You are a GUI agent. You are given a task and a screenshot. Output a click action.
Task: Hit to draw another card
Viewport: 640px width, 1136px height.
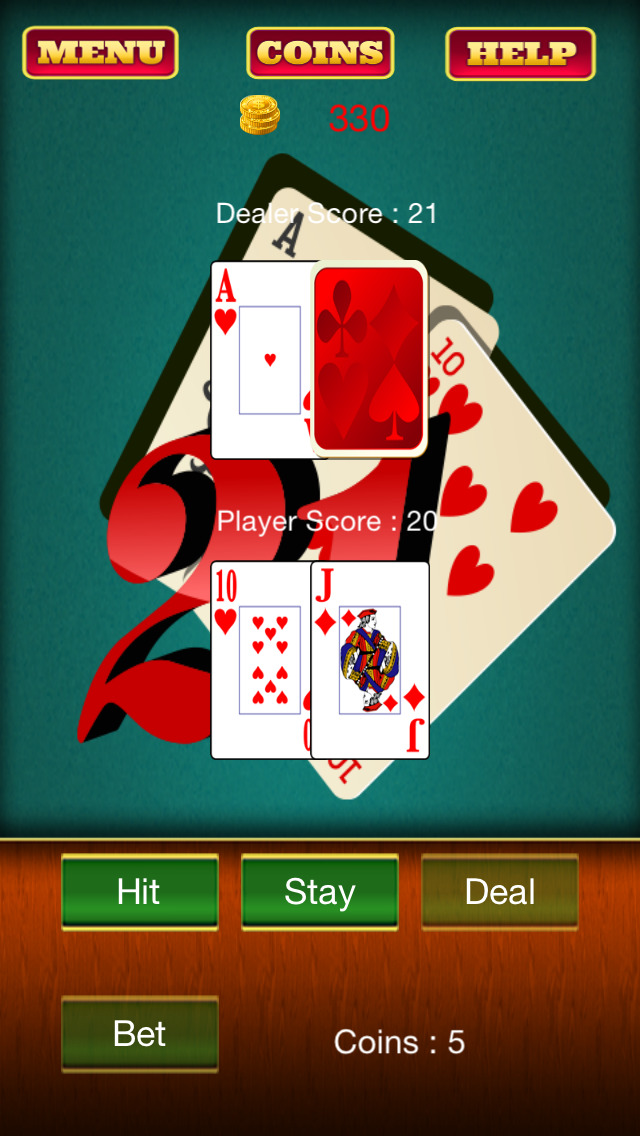[x=140, y=892]
